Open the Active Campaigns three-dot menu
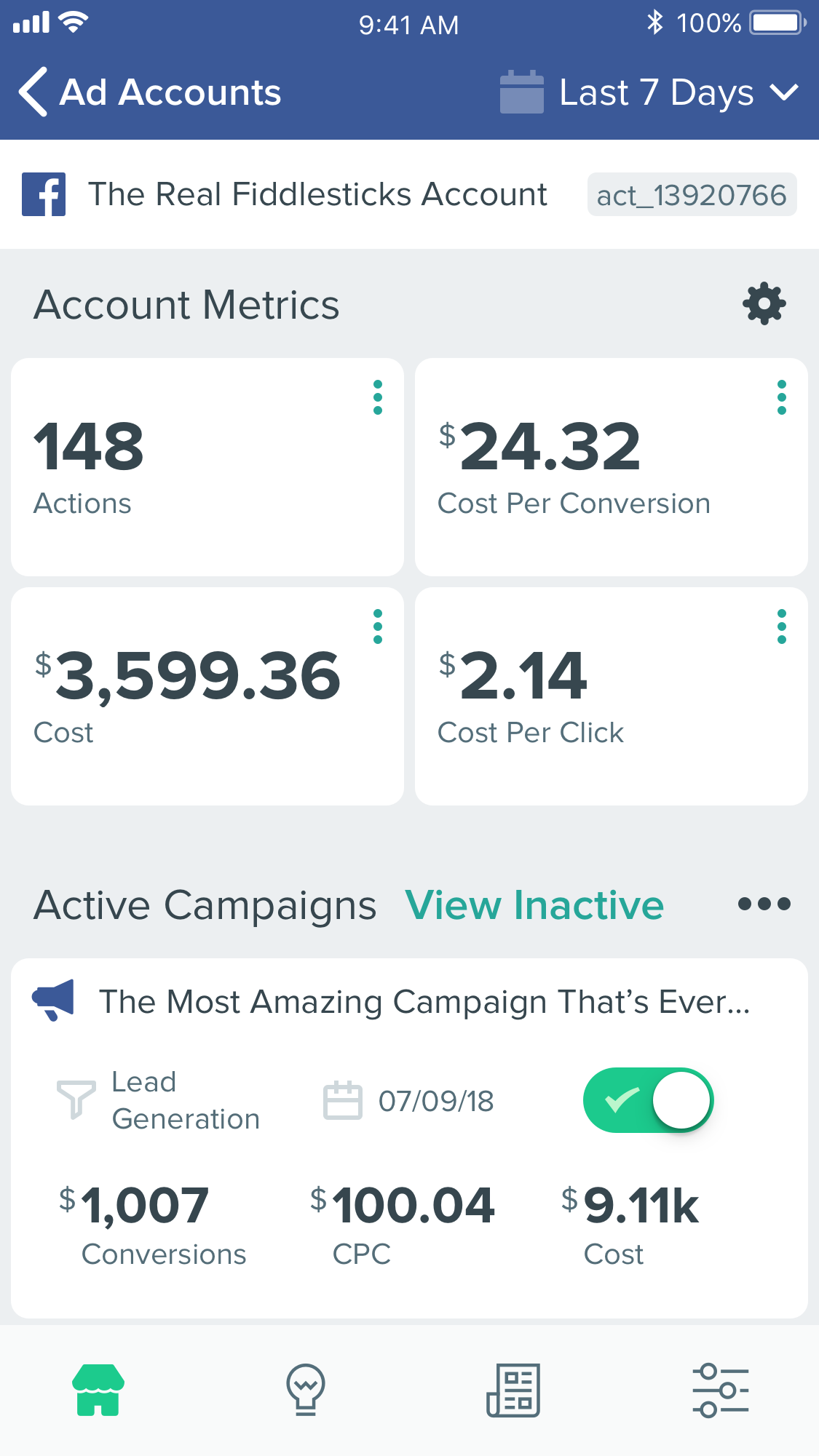This screenshot has width=819, height=1456. pyautogui.click(x=764, y=904)
